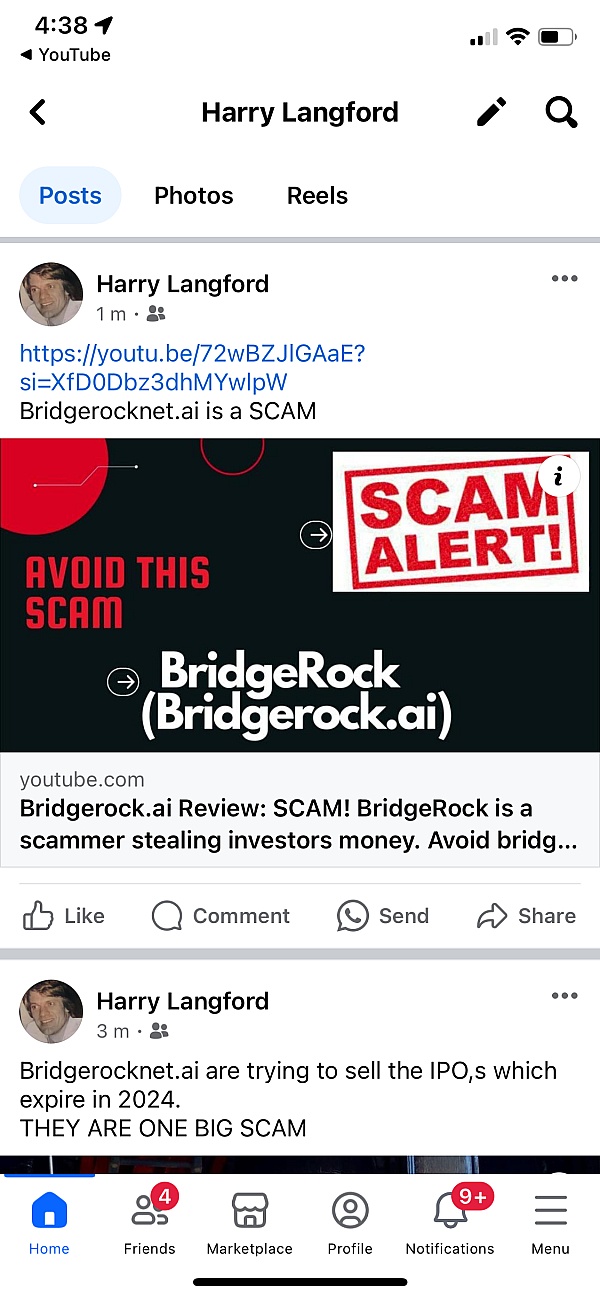600x1299 pixels.
Task: Select the Posts tab
Action: pos(70,195)
